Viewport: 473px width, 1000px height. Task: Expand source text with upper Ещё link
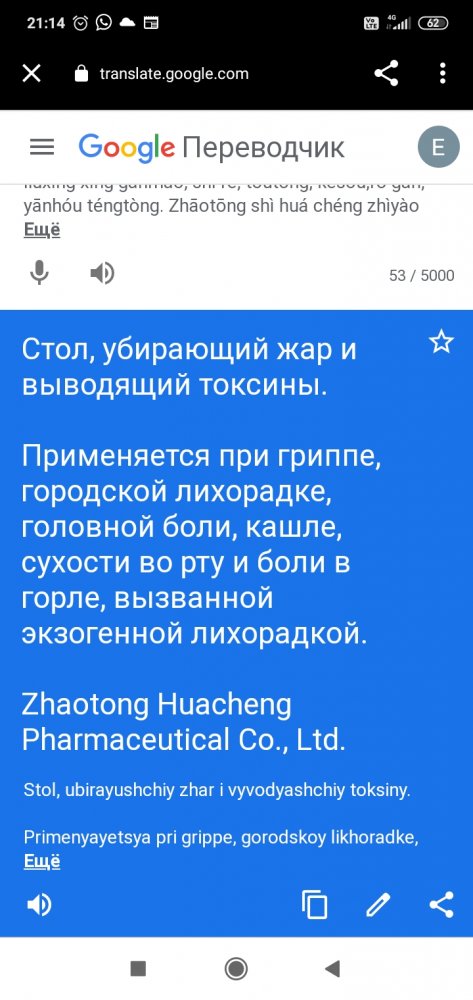pyautogui.click(x=42, y=230)
